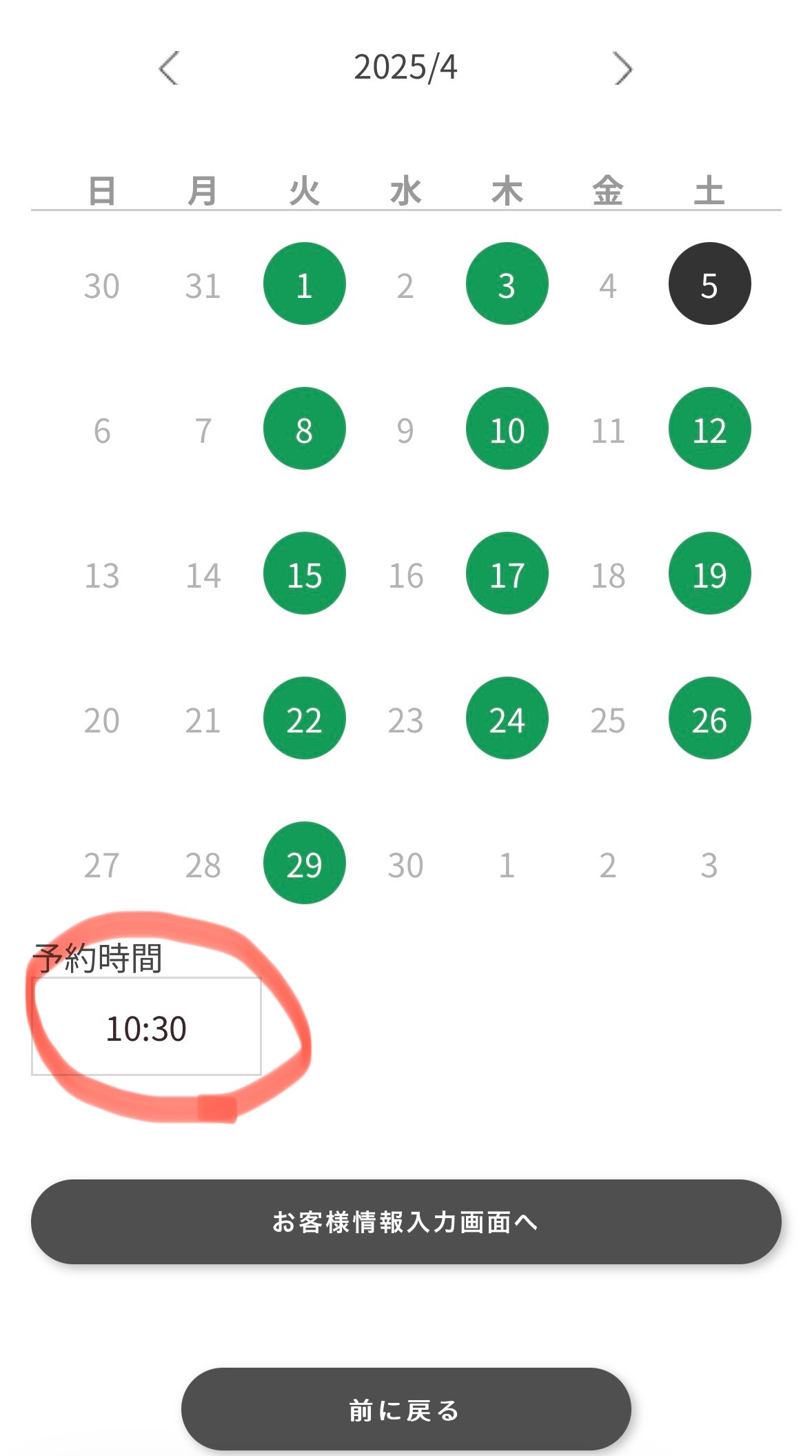
Task: Go back using the 前に戻る button
Action: 405,1410
